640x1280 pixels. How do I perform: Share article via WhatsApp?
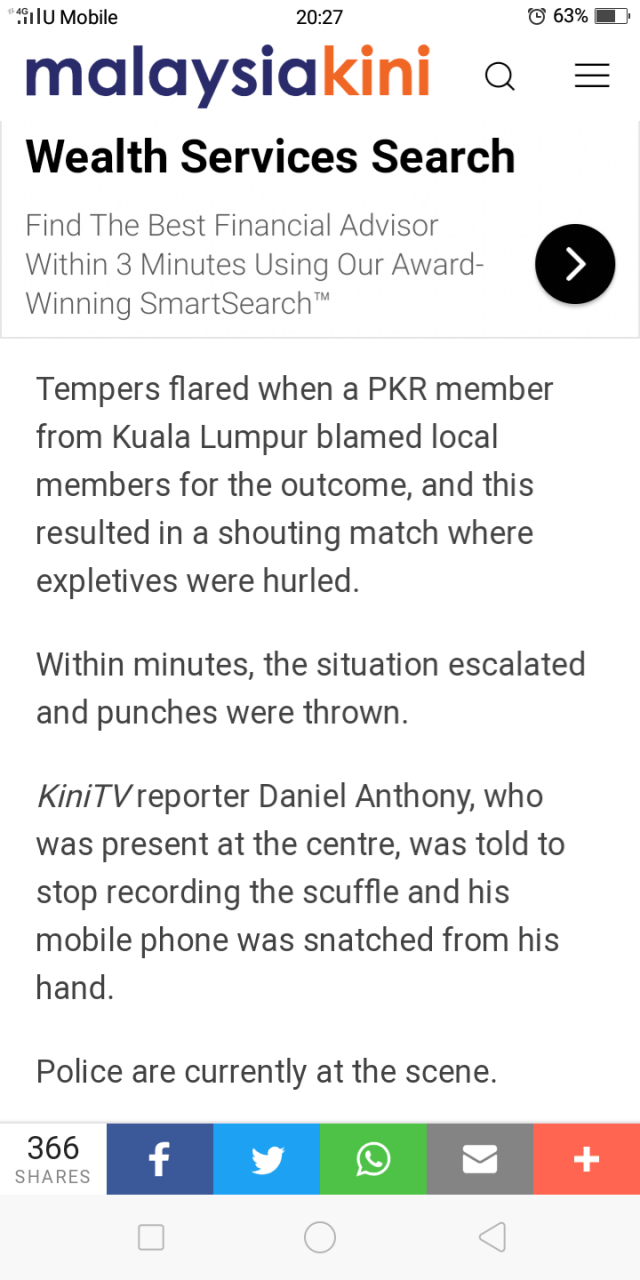coord(373,1159)
